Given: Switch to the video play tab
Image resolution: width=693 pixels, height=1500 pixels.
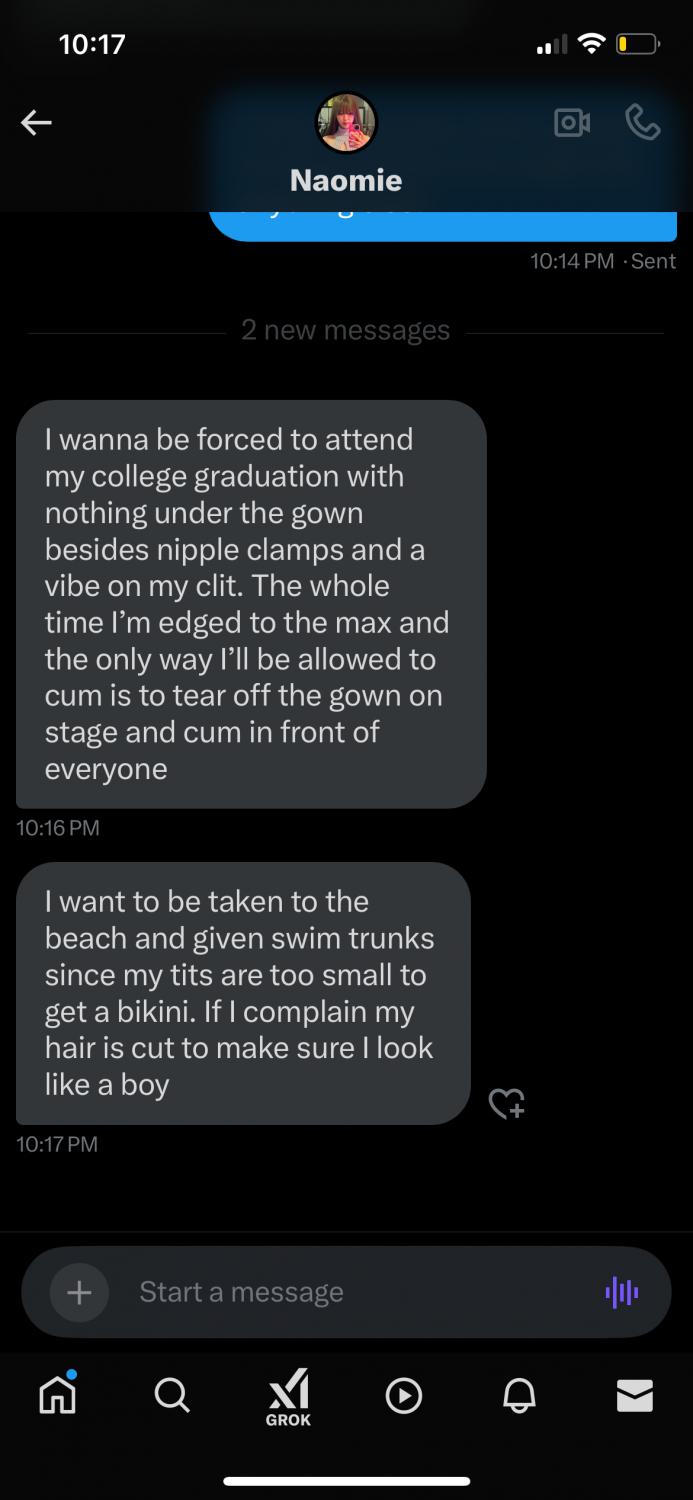Looking at the screenshot, I should coord(404,1396).
